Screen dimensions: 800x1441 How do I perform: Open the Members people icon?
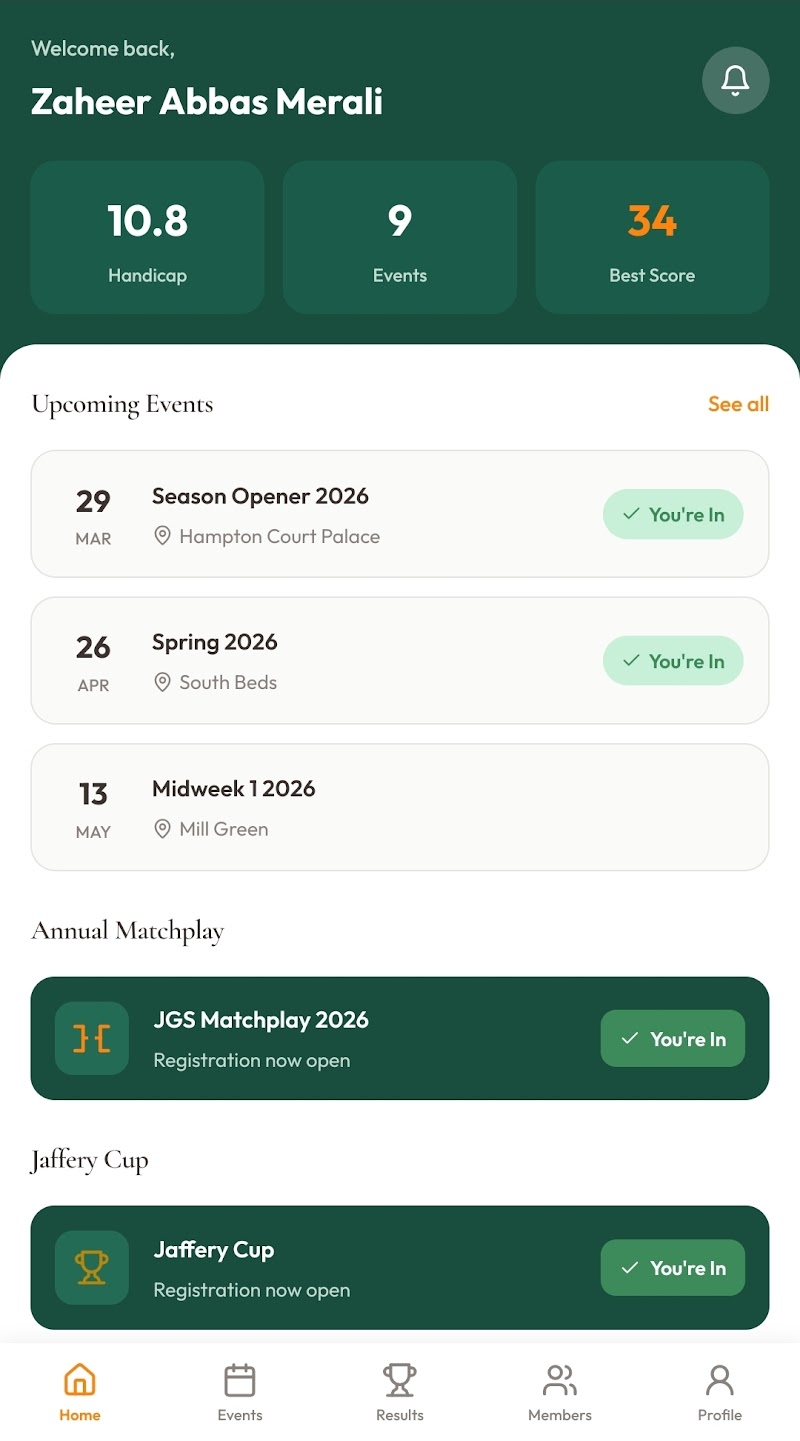click(560, 1378)
